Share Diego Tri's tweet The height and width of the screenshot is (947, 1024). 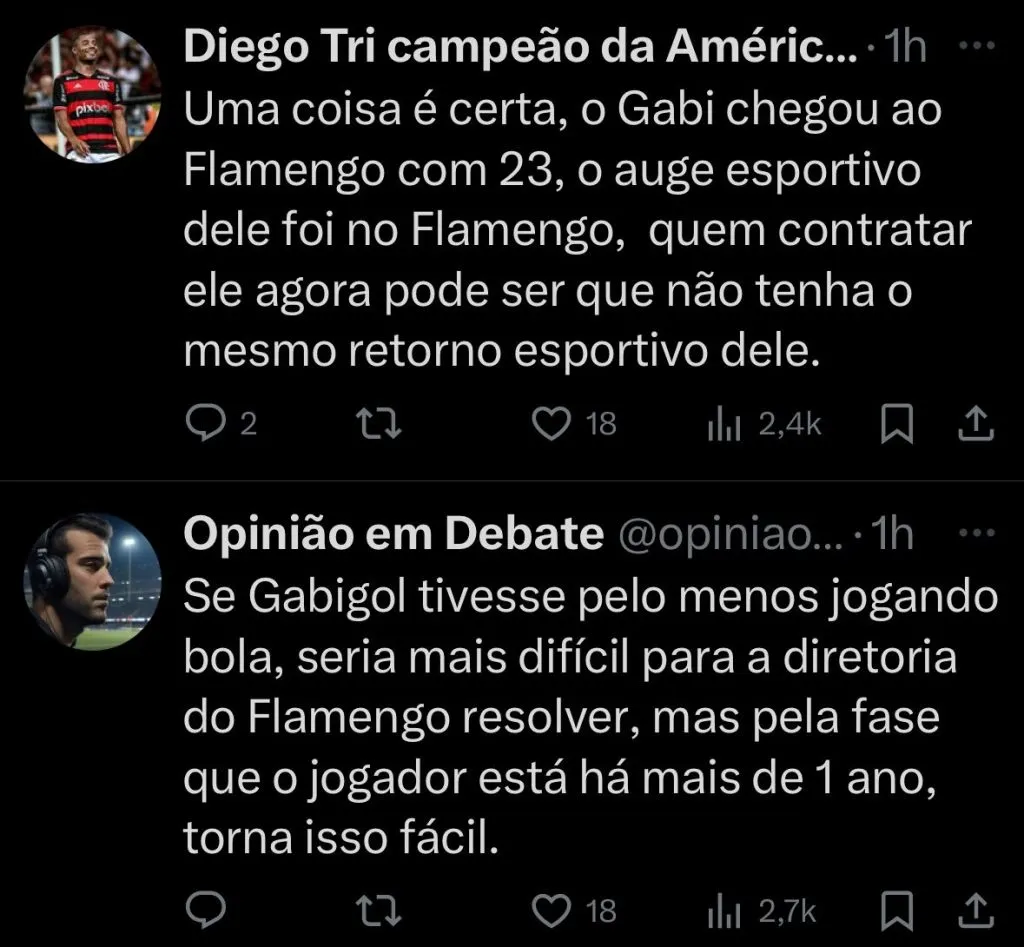pos(974,424)
